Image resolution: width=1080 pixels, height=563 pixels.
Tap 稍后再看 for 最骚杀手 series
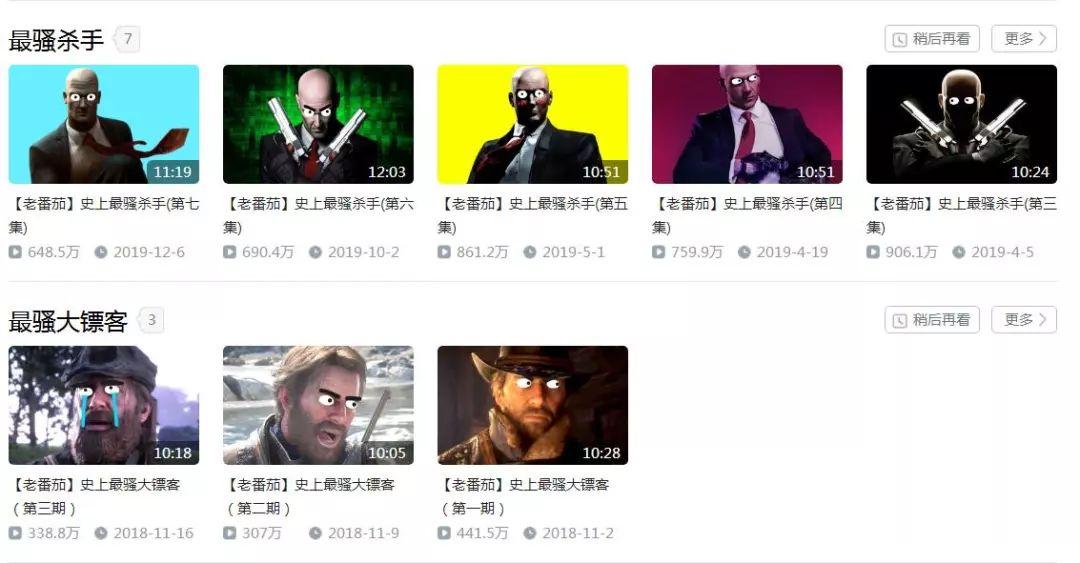point(932,39)
